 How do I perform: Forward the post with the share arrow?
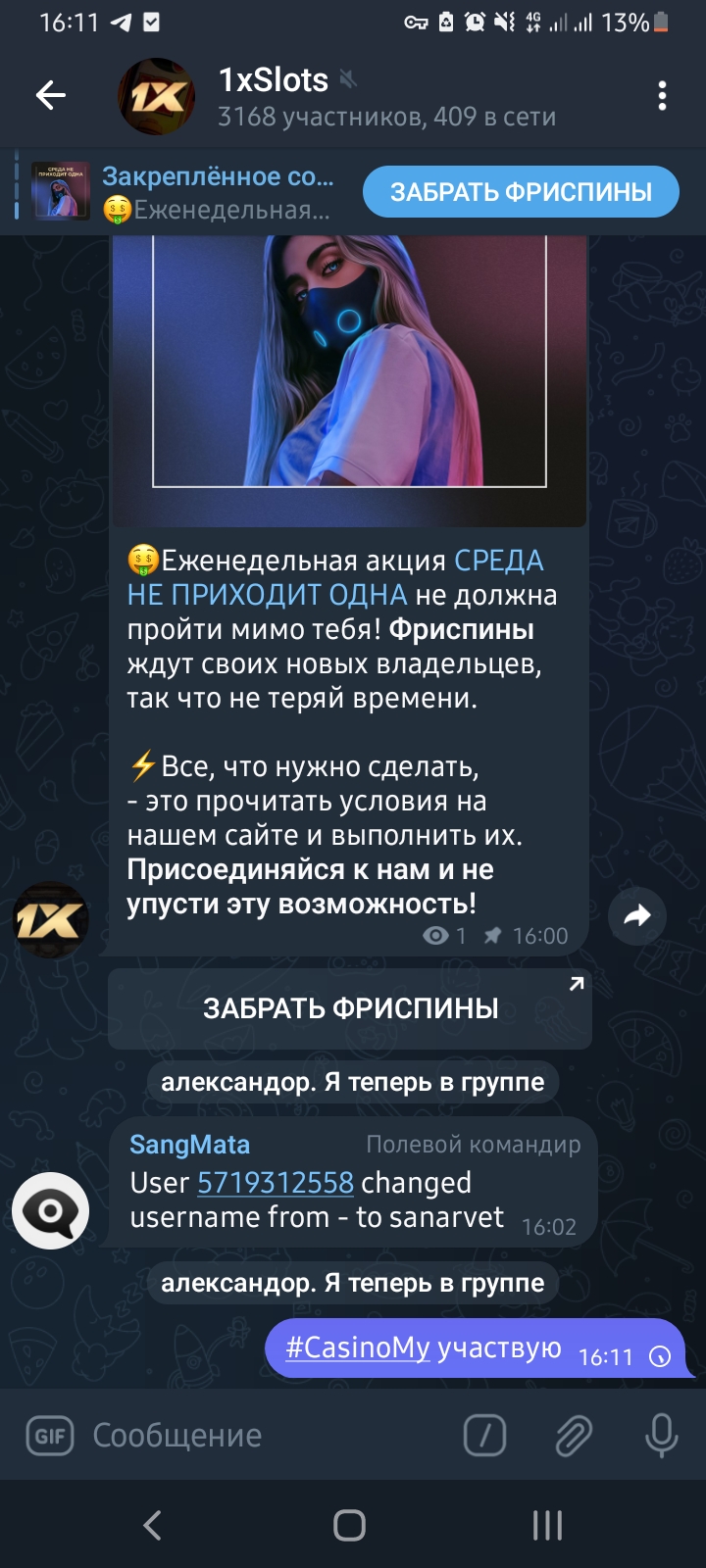coord(637,916)
